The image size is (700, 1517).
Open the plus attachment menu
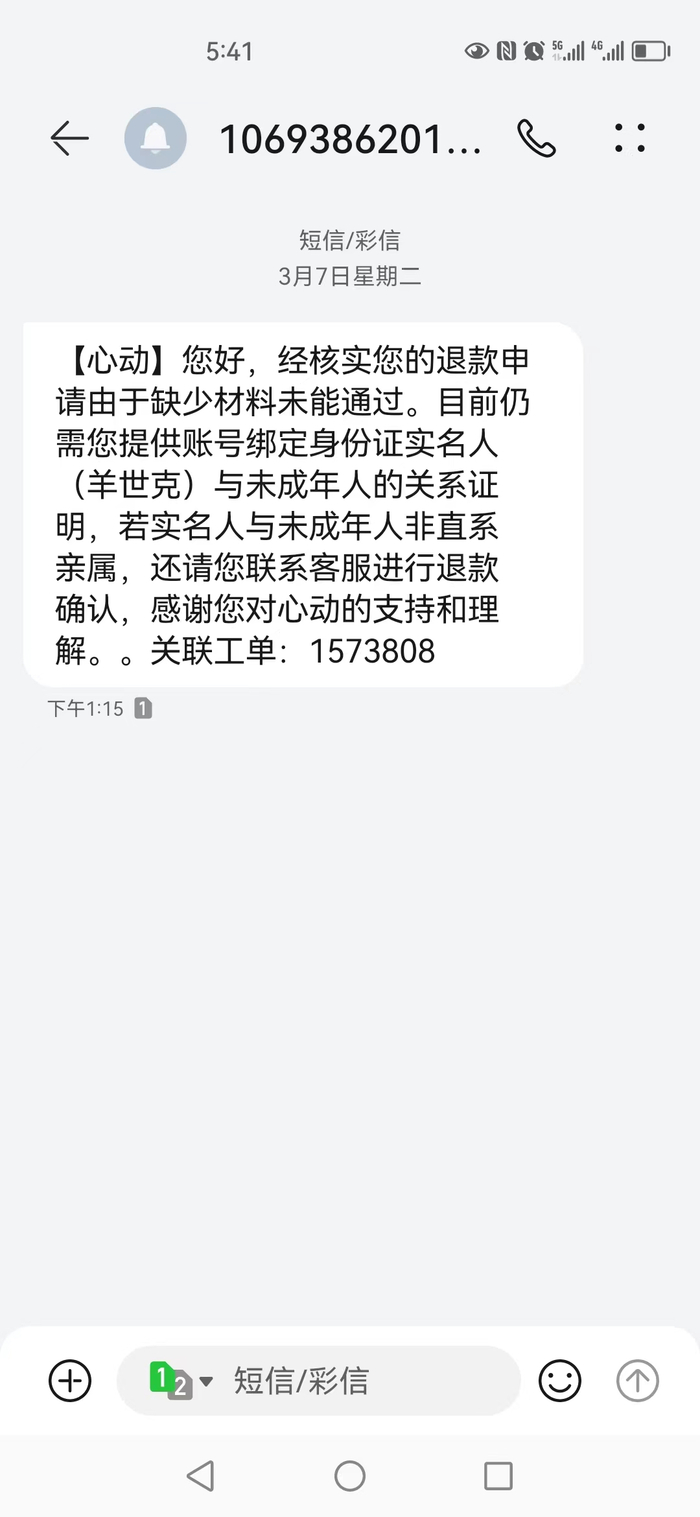tap(70, 1381)
